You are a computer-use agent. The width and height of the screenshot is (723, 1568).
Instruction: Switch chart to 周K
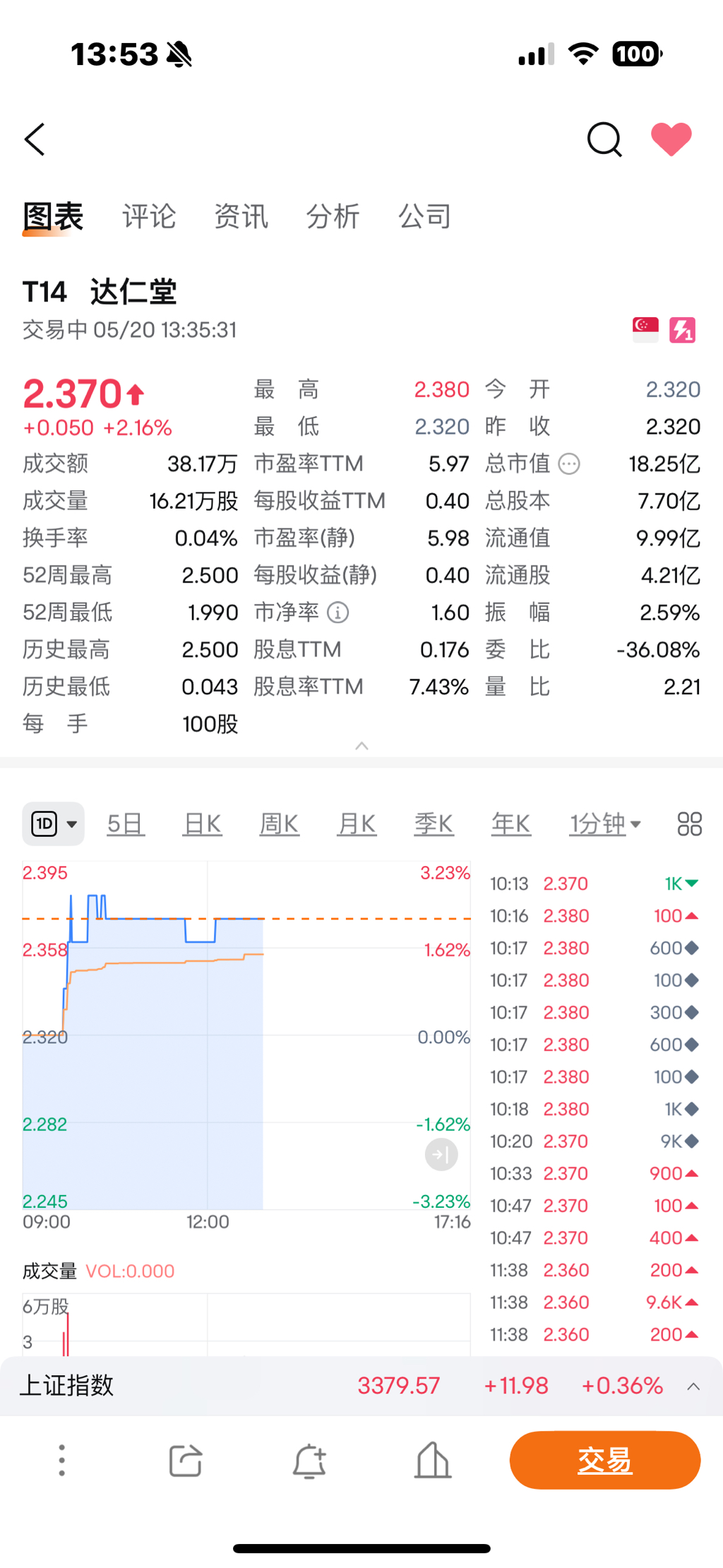point(280,824)
